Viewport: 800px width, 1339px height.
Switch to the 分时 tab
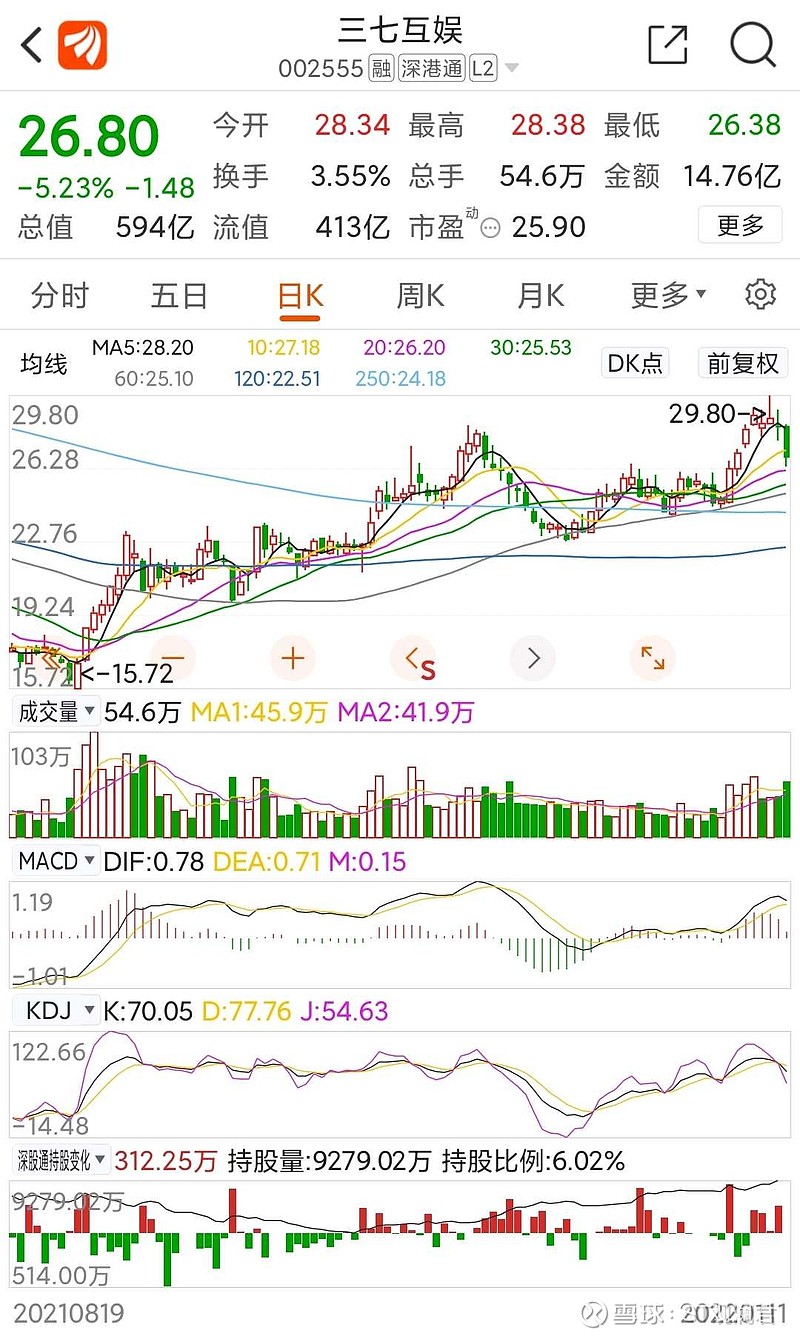[x=58, y=293]
